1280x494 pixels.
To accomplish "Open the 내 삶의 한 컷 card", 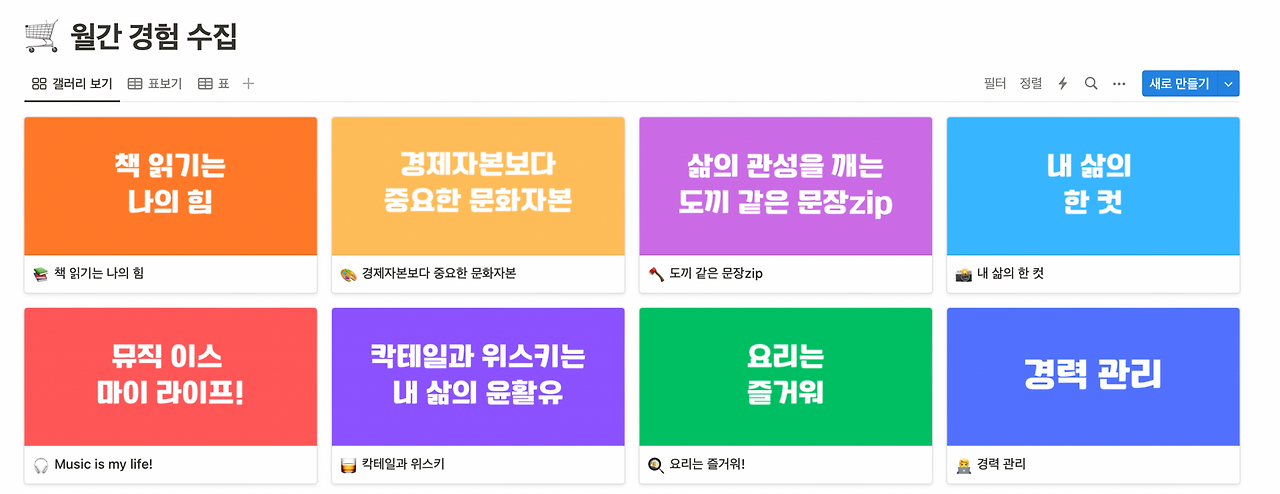I will pos(1093,205).
